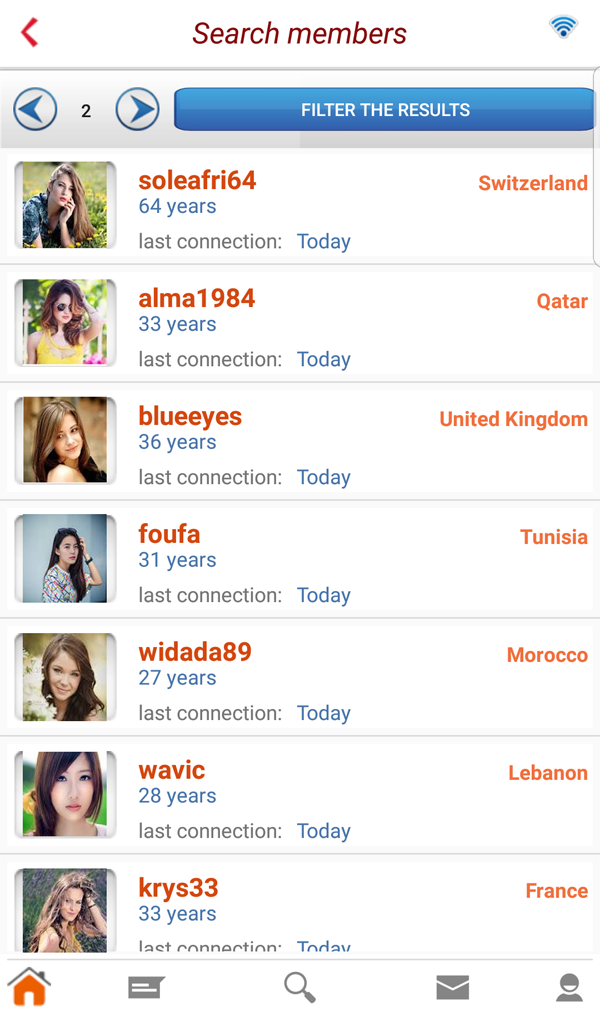Go back using the red arrow

tap(29, 33)
